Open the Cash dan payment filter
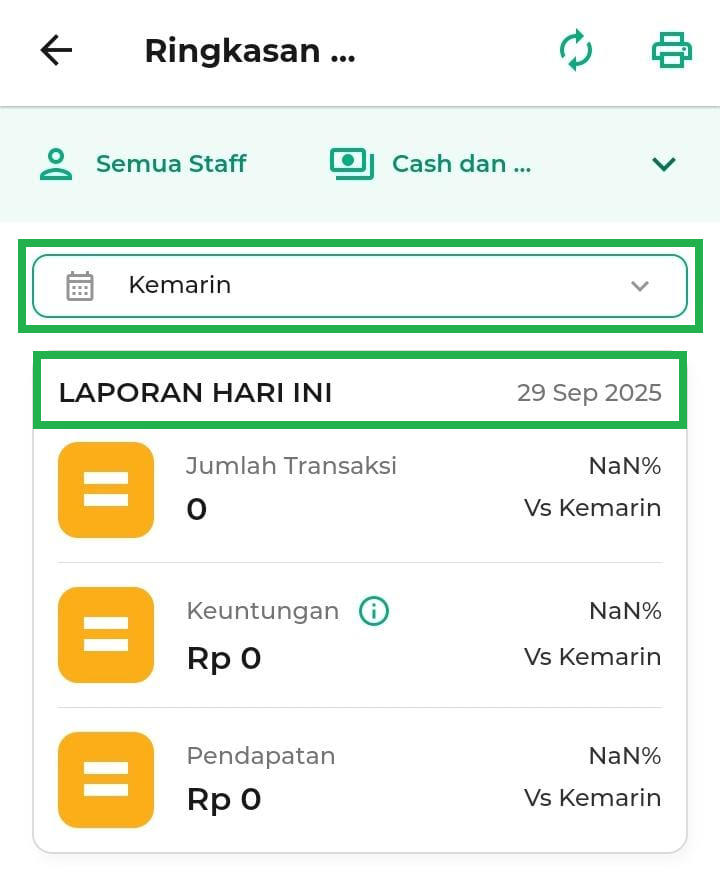This screenshot has width=720, height=874. (430, 164)
